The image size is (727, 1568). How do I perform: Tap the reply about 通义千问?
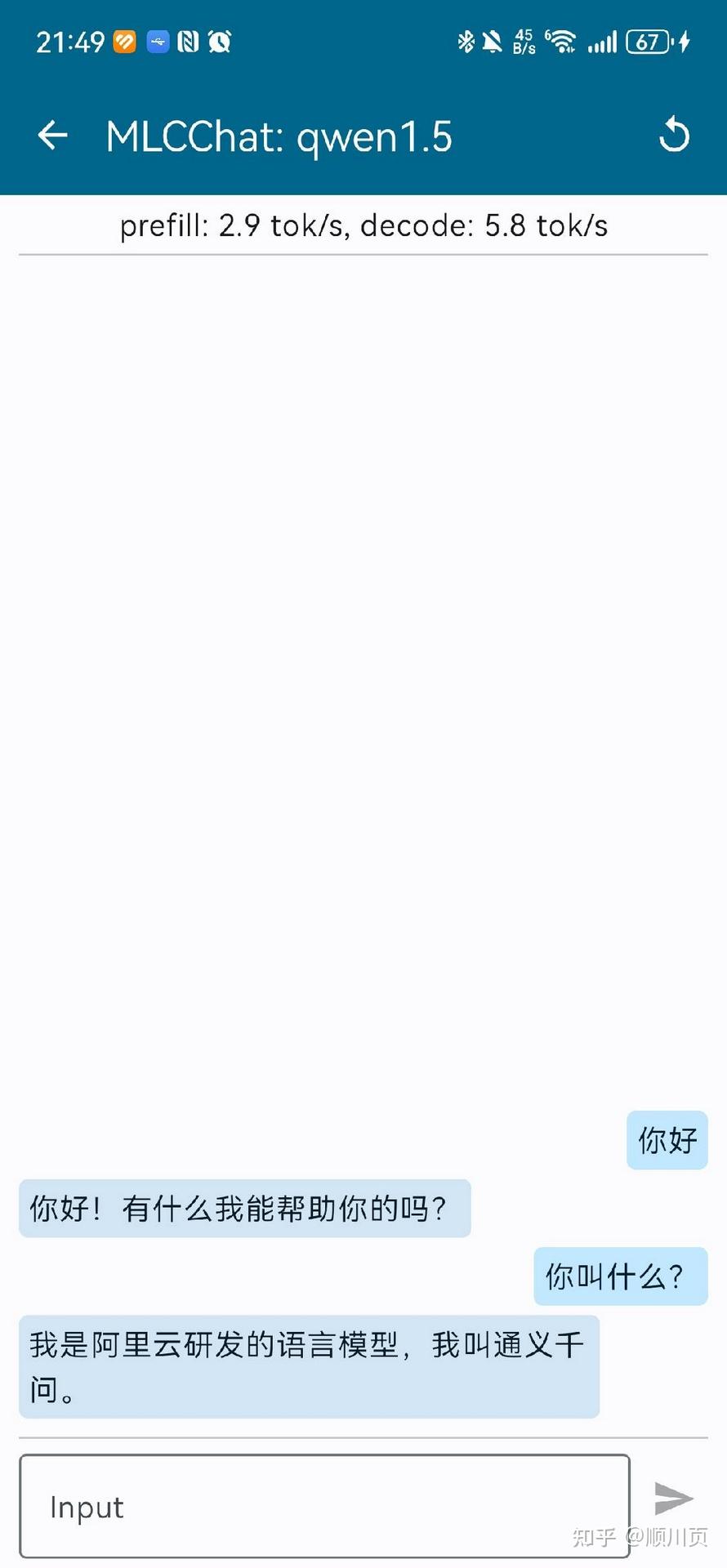click(x=308, y=1366)
